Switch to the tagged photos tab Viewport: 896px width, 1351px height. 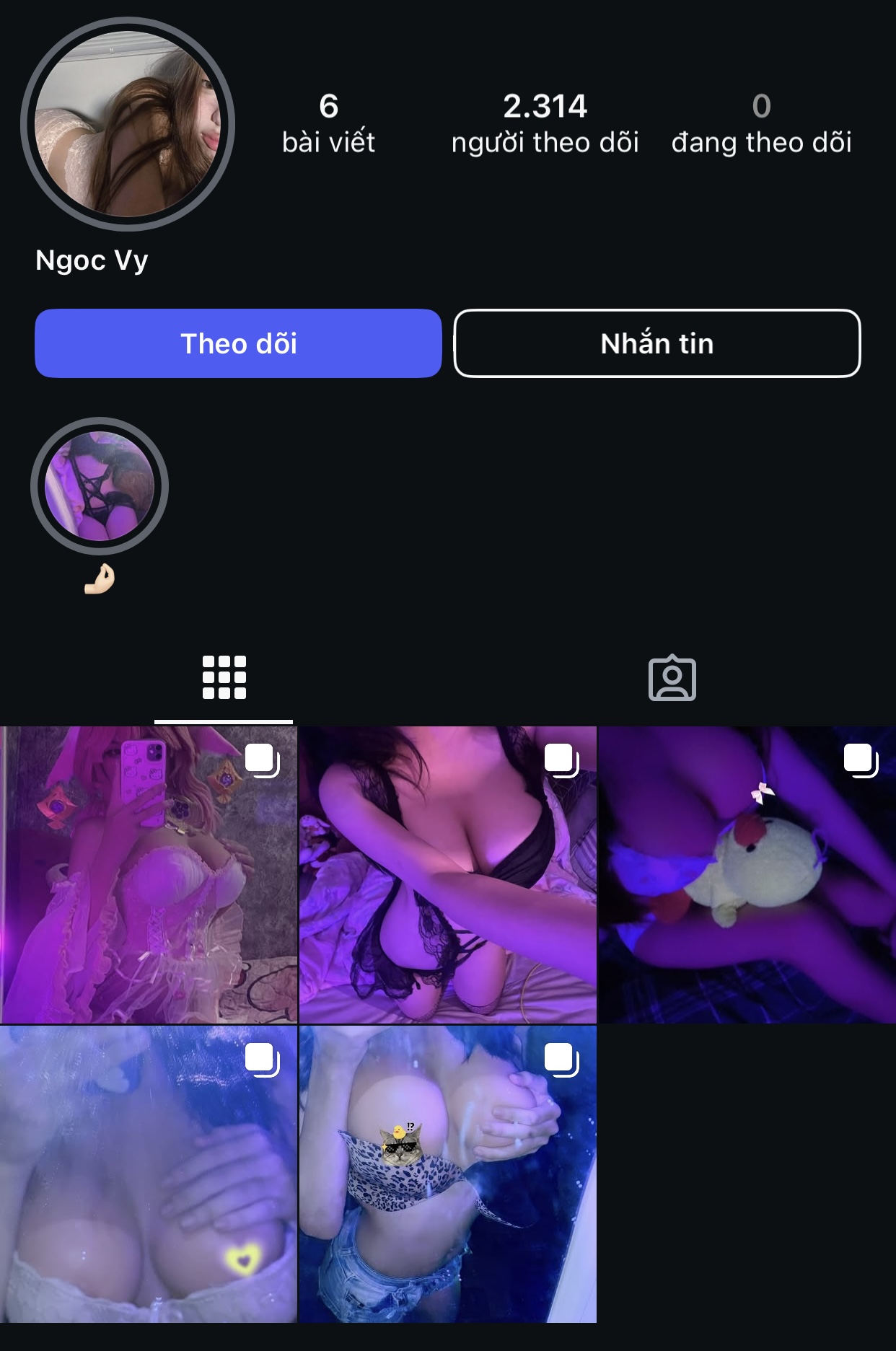[672, 678]
